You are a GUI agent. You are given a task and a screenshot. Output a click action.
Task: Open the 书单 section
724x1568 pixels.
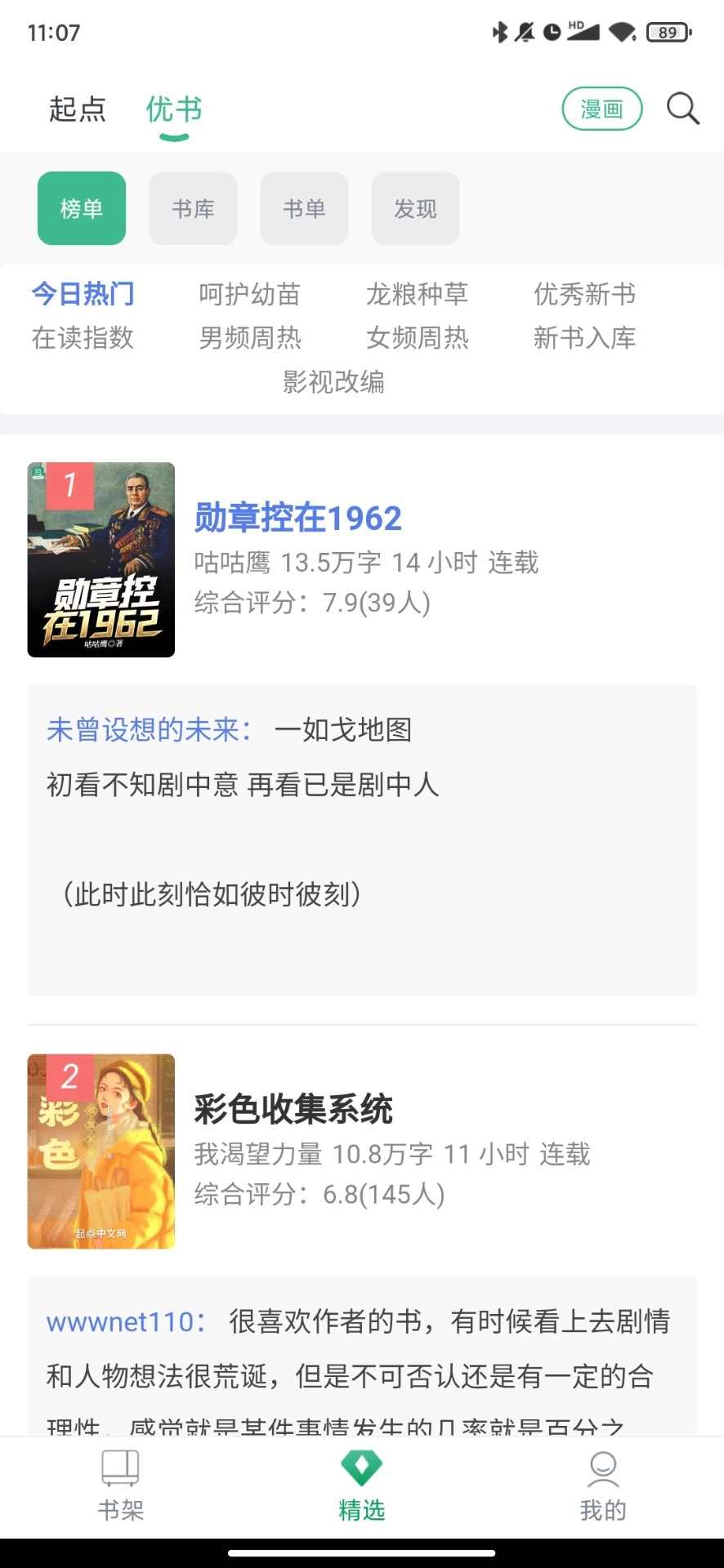click(x=304, y=208)
